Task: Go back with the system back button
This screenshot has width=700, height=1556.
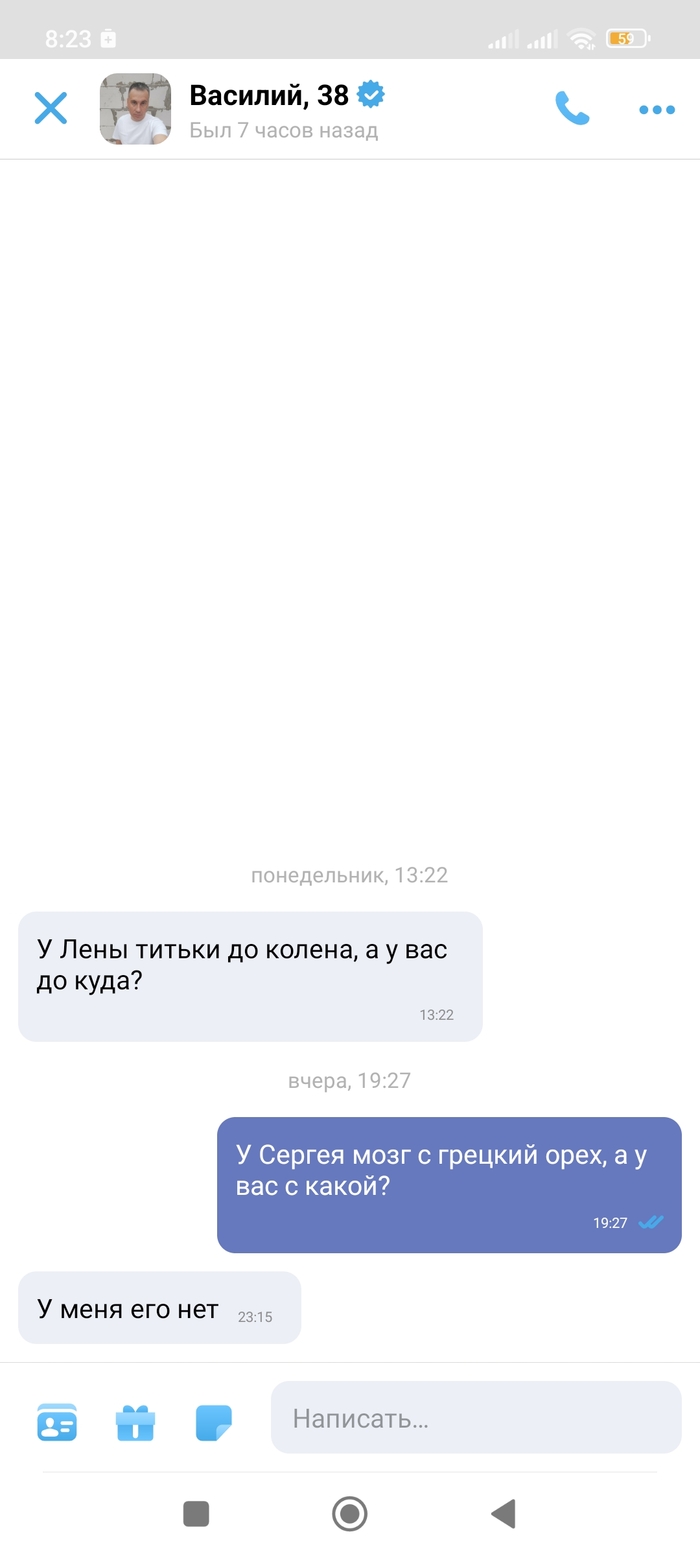Action: pos(503,1513)
